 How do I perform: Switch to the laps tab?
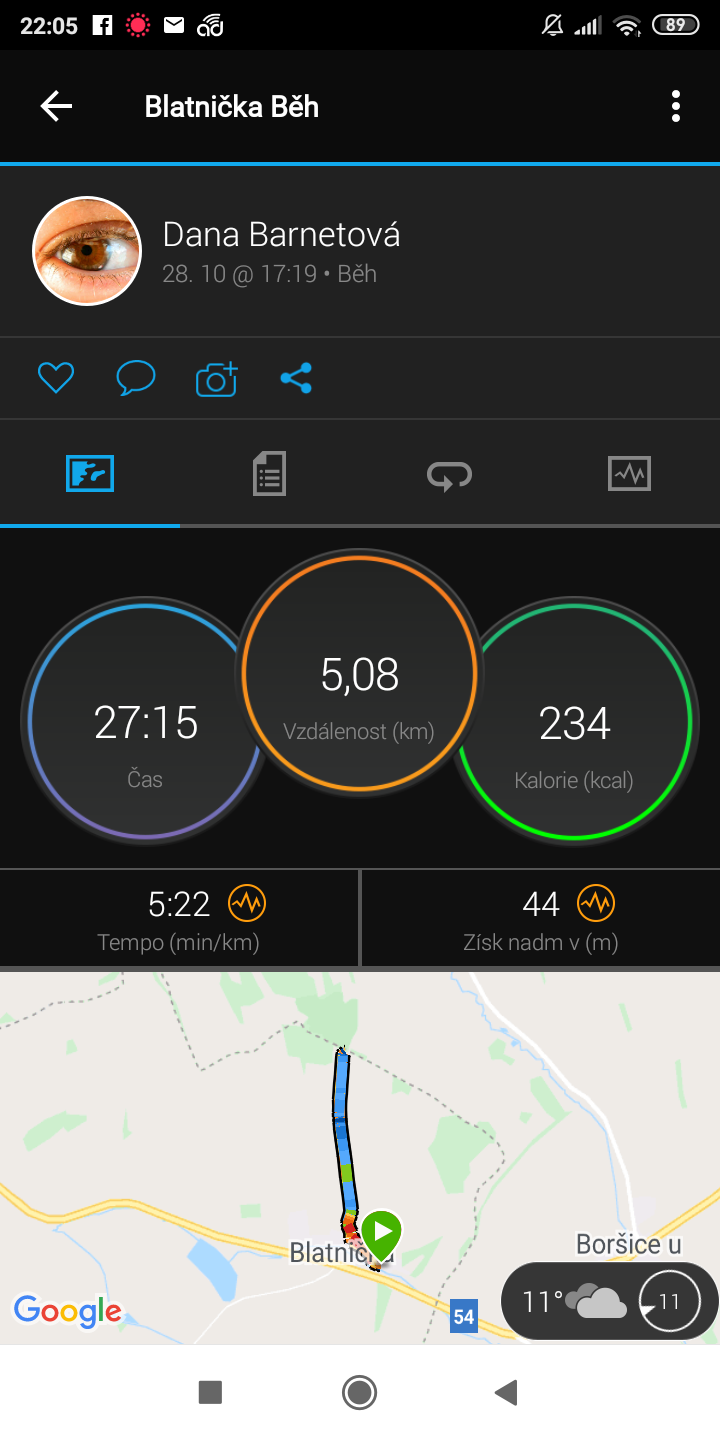(450, 474)
